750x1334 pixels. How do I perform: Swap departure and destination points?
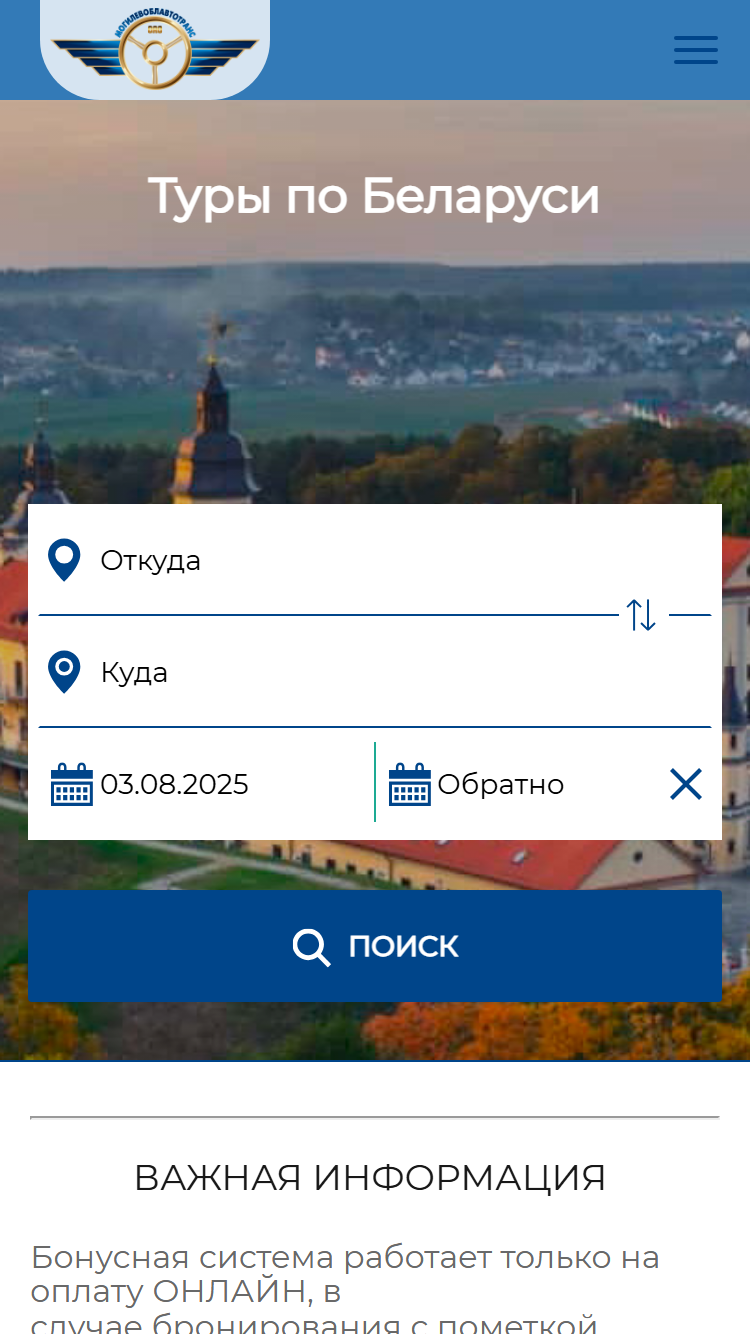641,615
